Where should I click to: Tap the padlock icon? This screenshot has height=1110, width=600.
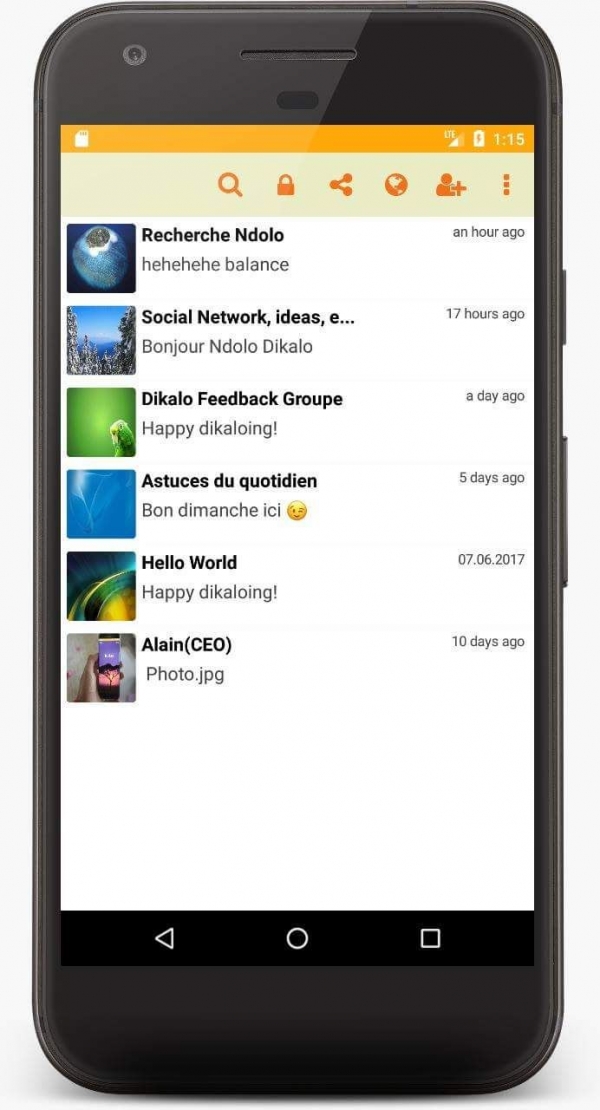(286, 185)
